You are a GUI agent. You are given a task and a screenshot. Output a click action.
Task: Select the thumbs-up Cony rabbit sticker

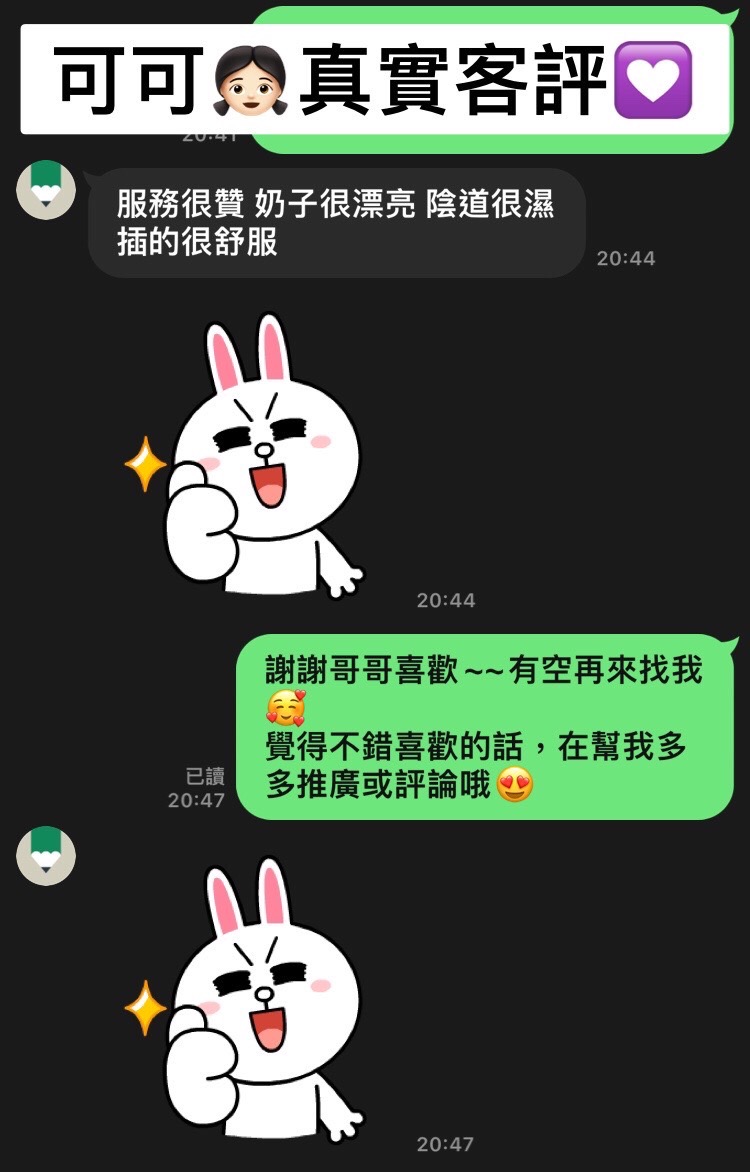pyautogui.click(x=265, y=460)
